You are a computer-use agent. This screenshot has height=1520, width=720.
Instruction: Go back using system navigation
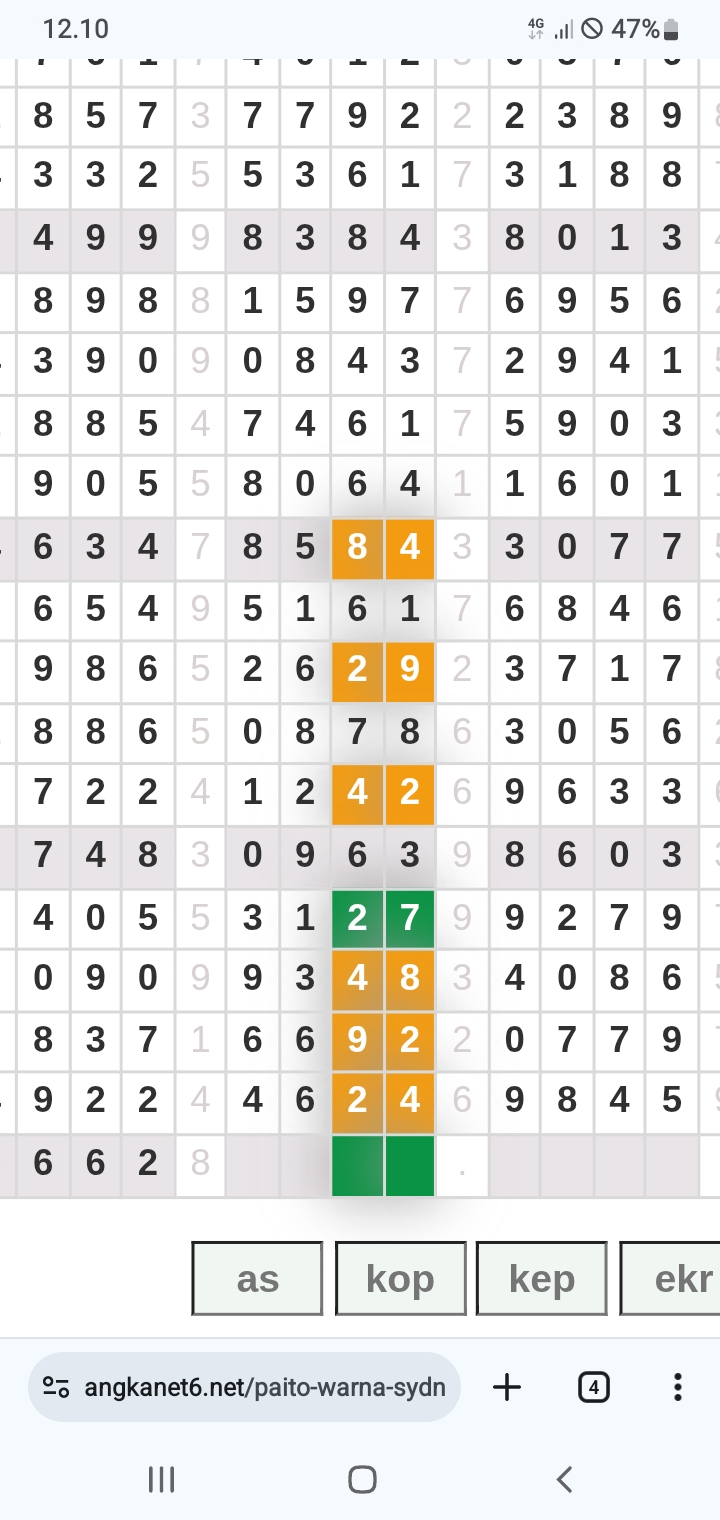pyautogui.click(x=564, y=1479)
